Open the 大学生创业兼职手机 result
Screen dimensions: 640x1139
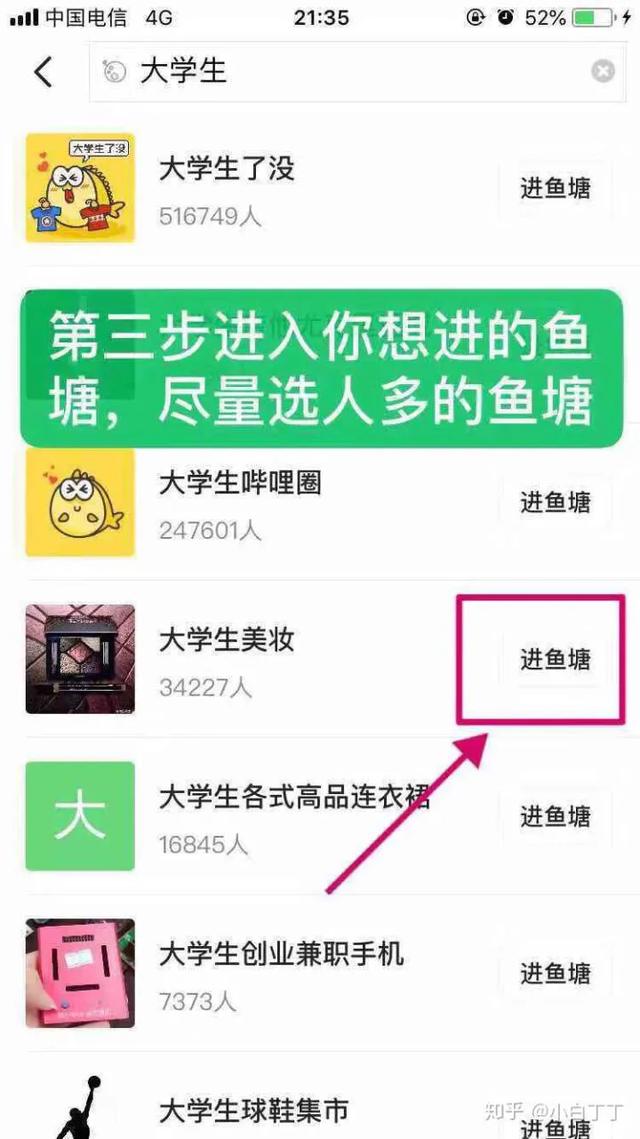coord(320,973)
